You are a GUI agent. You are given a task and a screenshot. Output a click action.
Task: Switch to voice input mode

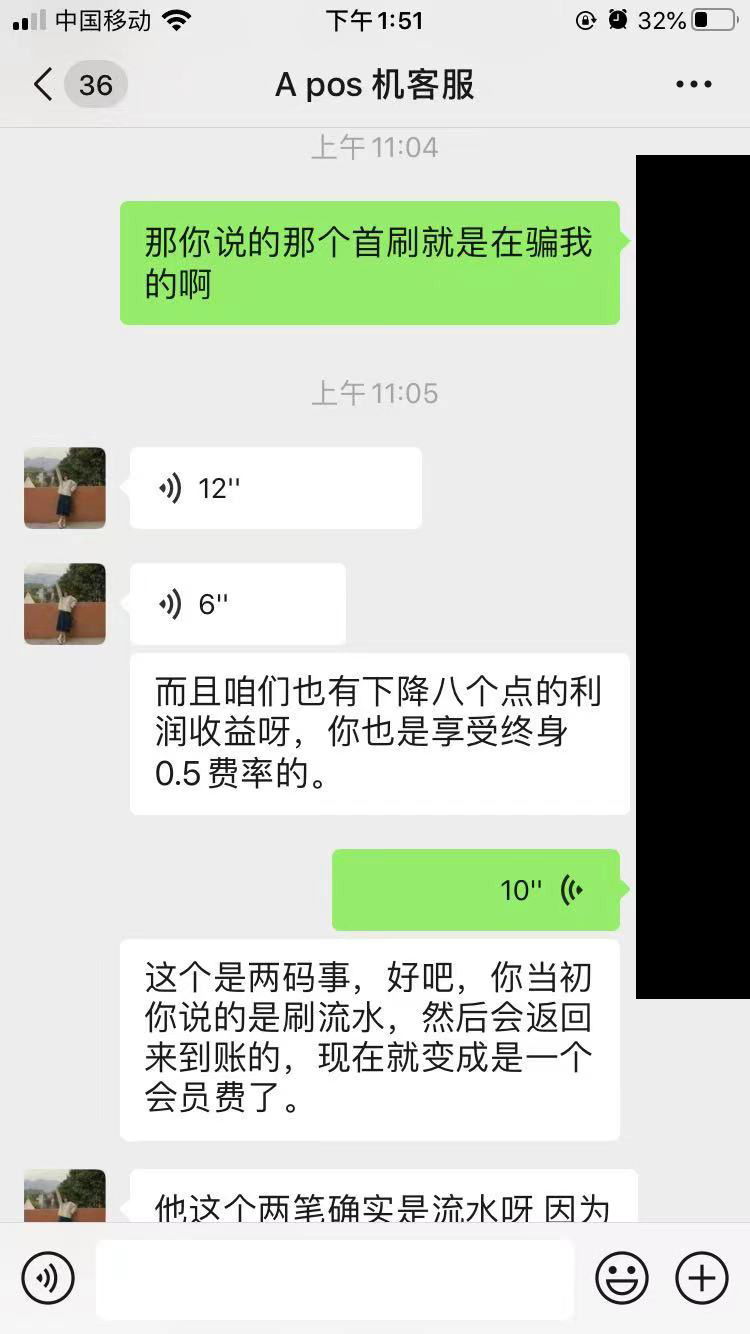[x=48, y=1278]
